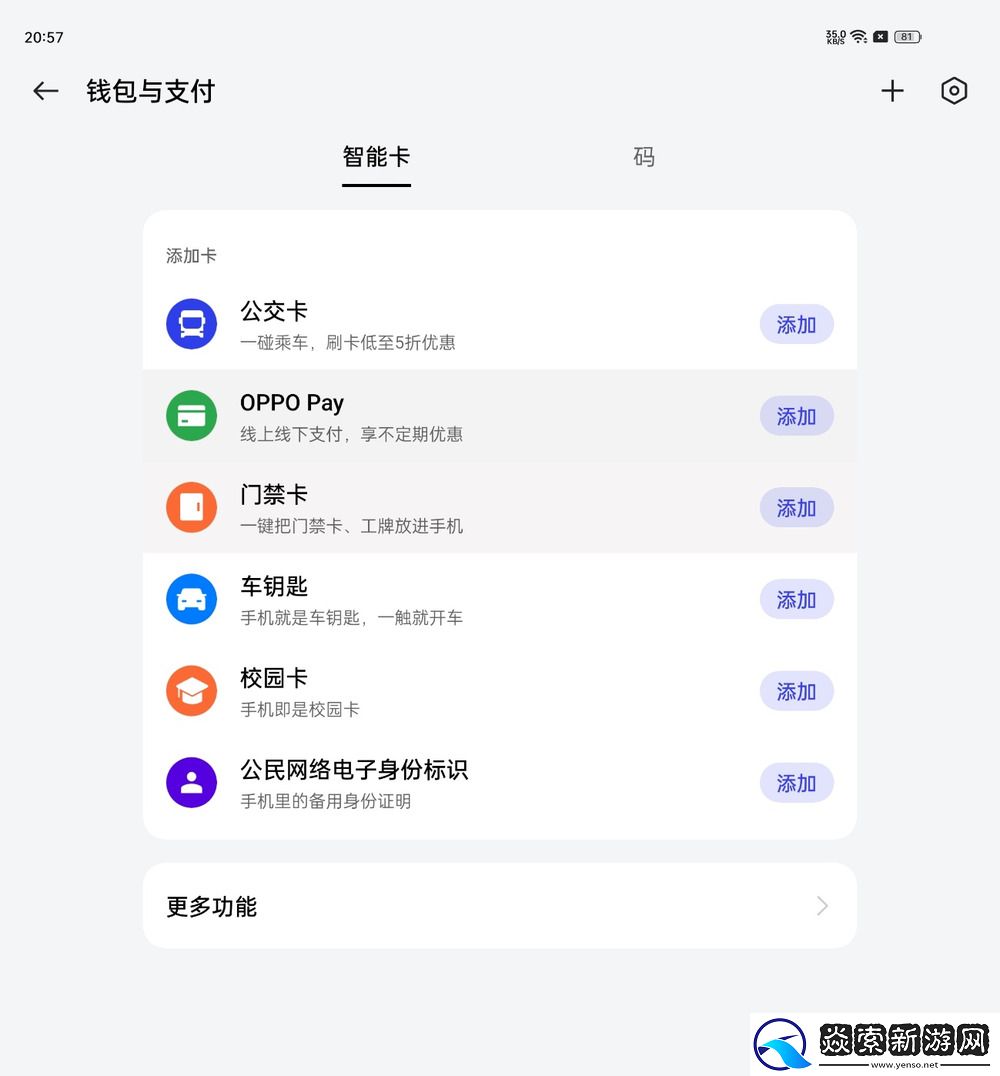Tap 添加 for 车钥匙
Image resolution: width=1000 pixels, height=1076 pixels.
(x=796, y=600)
